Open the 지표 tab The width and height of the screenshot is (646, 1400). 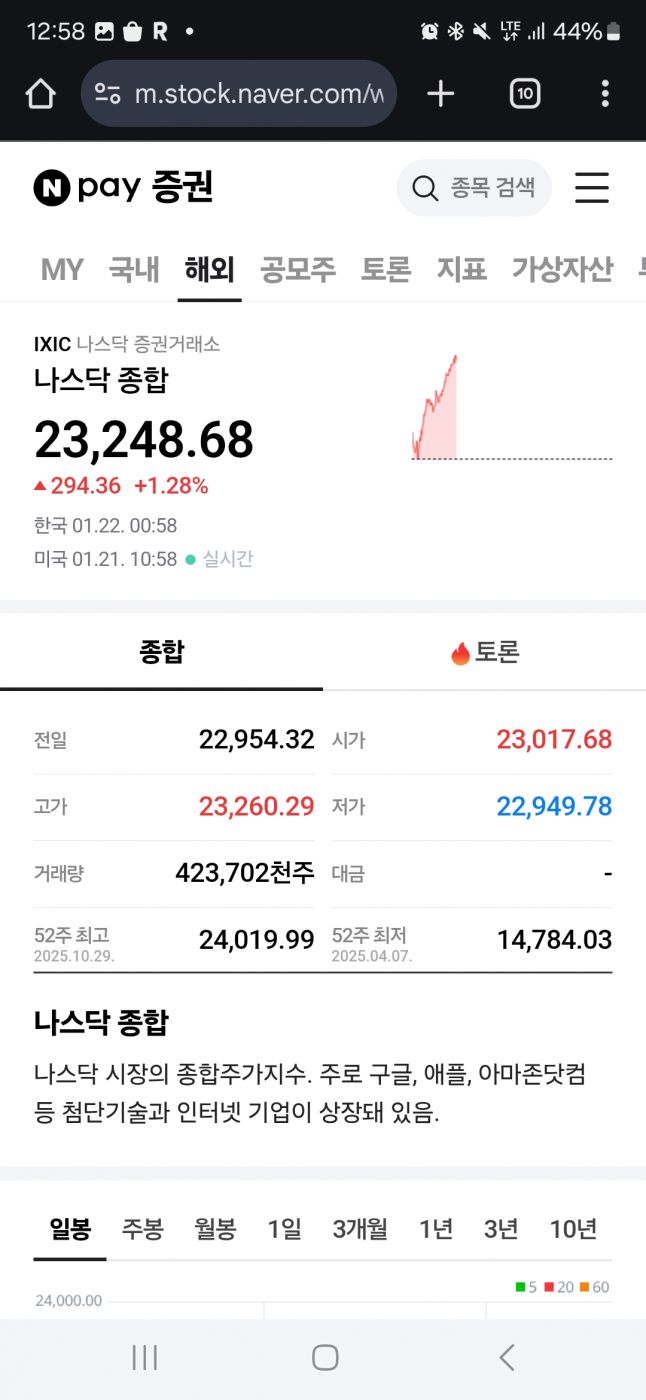pos(461,269)
